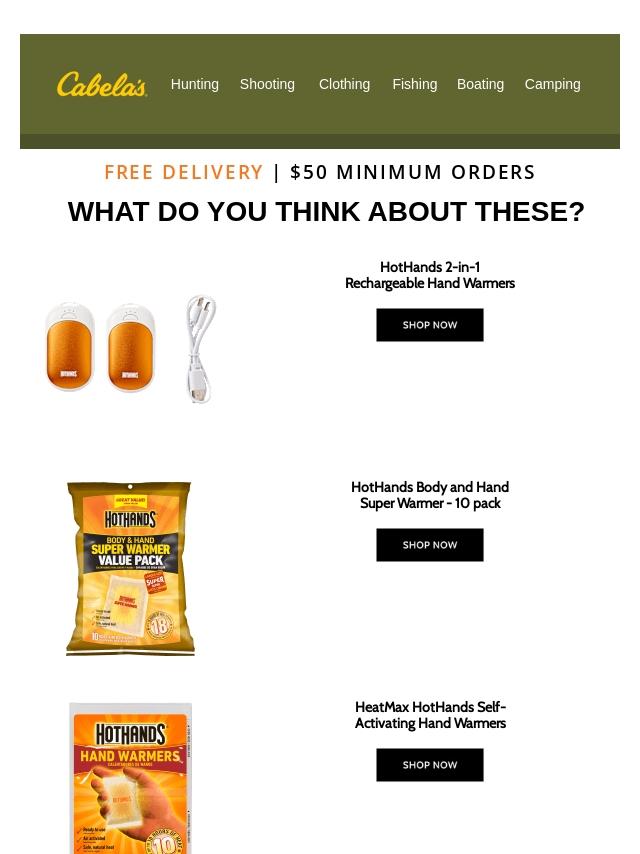Go to the Shooting section
640x854 pixels.
(267, 84)
